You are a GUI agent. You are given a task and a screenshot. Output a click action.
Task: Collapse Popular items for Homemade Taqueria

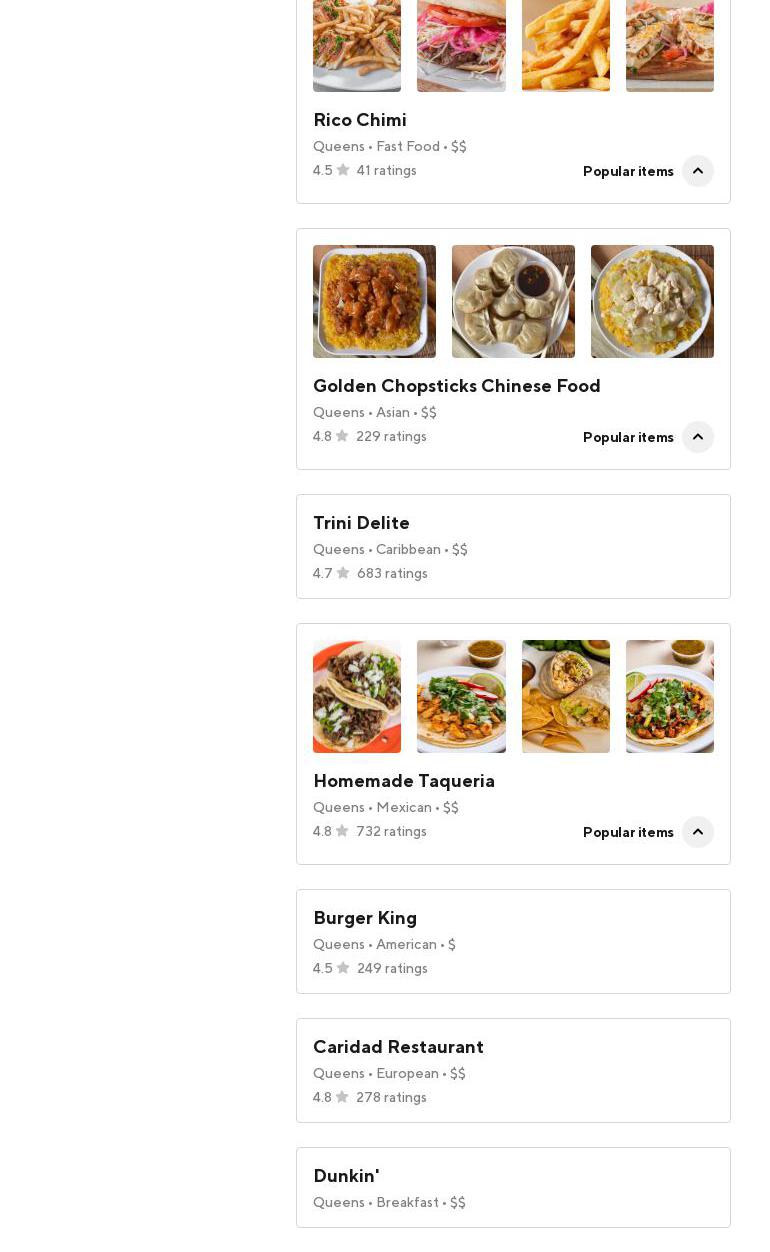(x=697, y=832)
